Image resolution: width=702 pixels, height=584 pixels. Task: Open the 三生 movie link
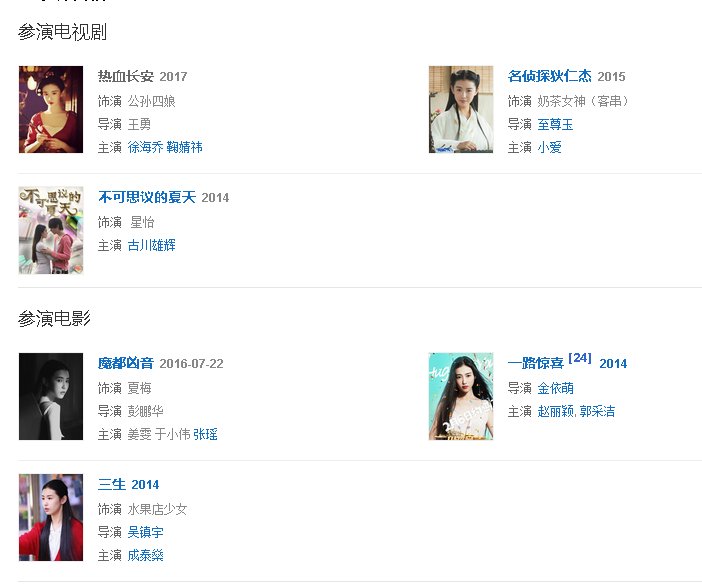pos(112,485)
